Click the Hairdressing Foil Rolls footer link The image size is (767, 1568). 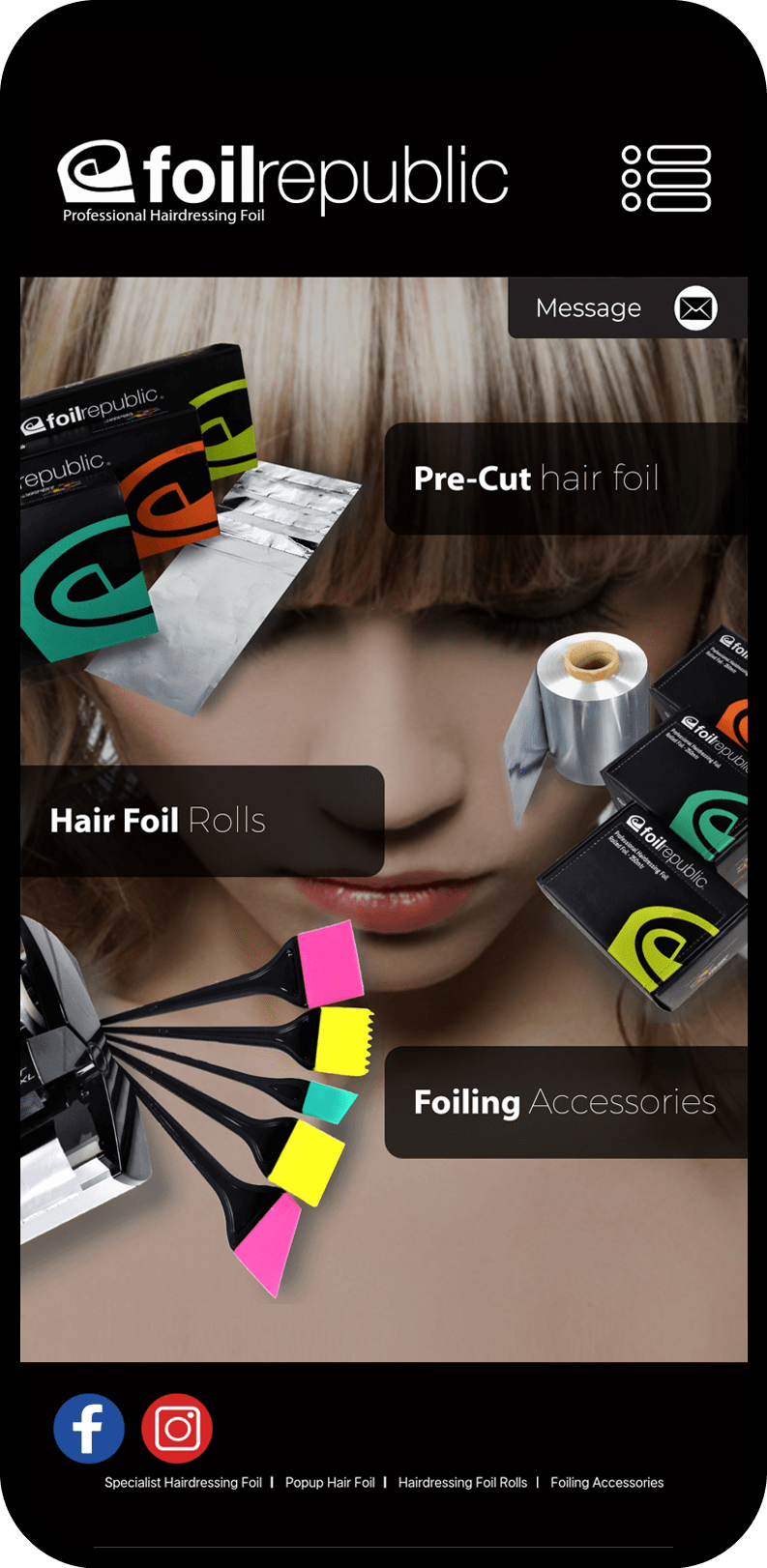462,1482
